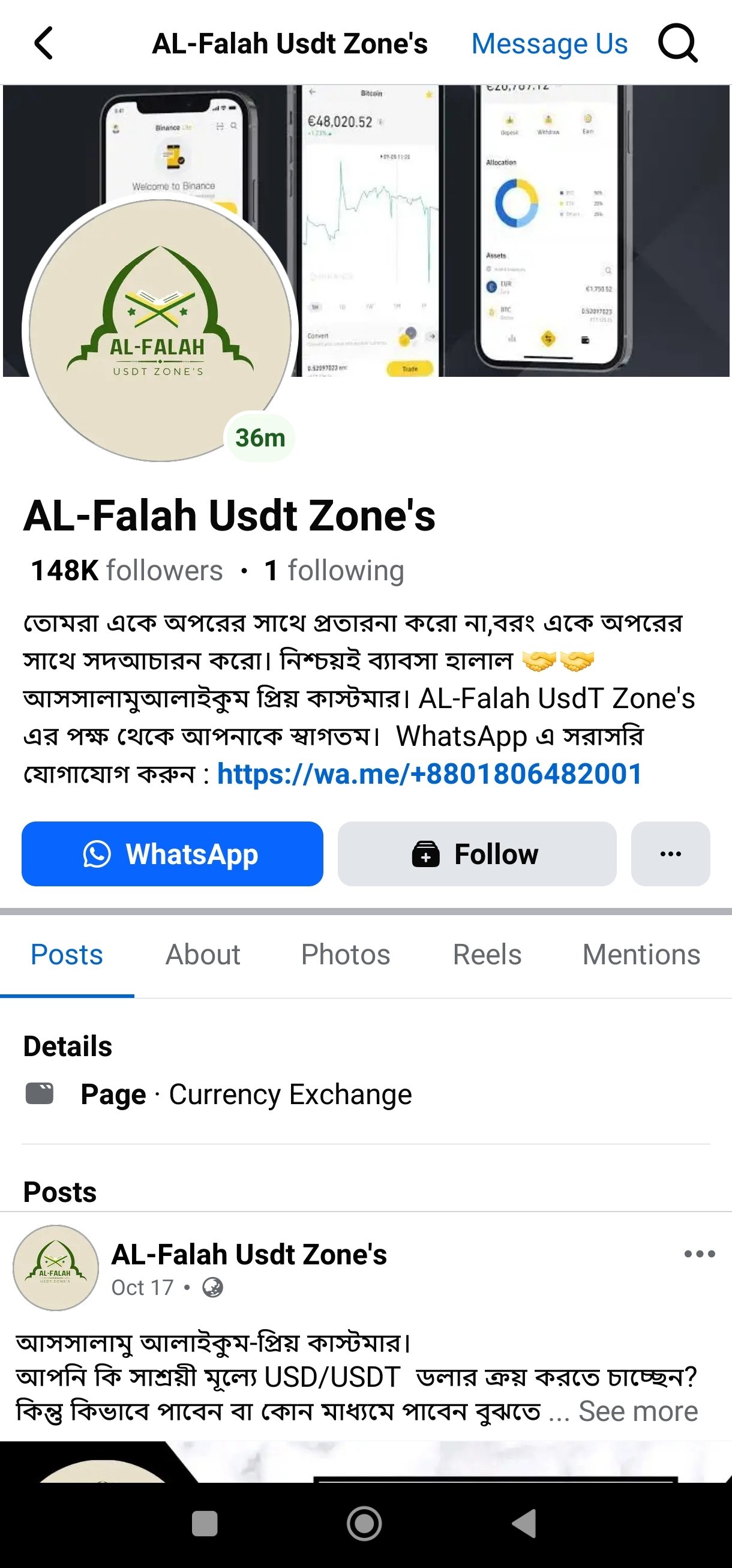Switch to the About tab
The width and height of the screenshot is (732, 1568).
pyautogui.click(x=203, y=955)
